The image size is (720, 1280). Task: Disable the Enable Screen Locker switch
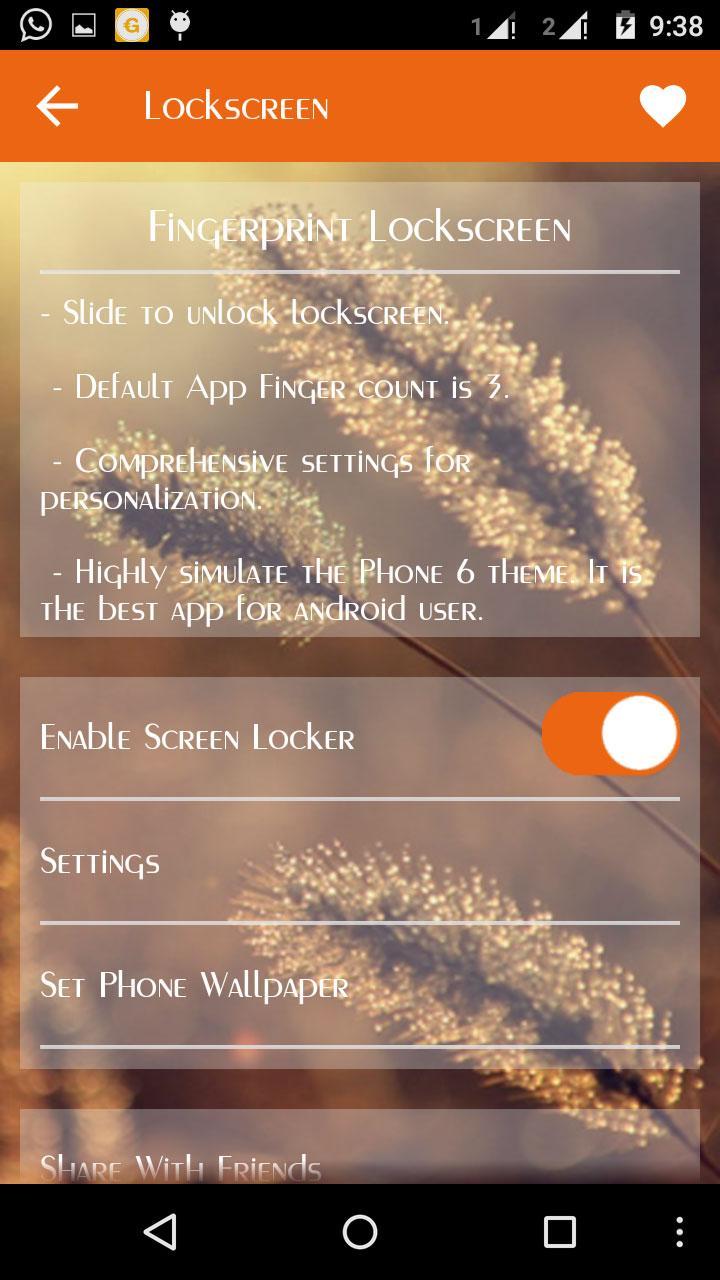pyautogui.click(x=611, y=733)
